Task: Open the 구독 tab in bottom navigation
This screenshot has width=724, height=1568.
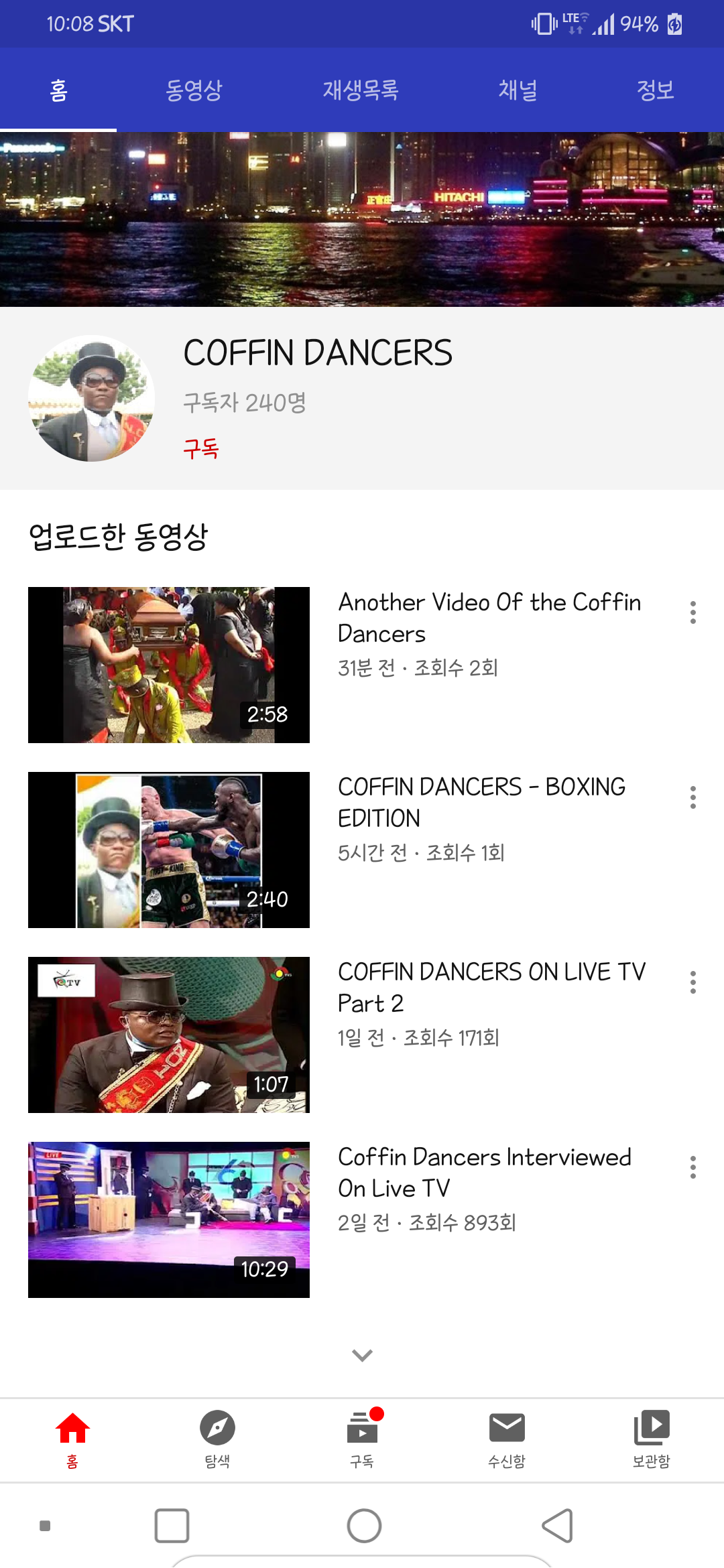Action: 362,1439
